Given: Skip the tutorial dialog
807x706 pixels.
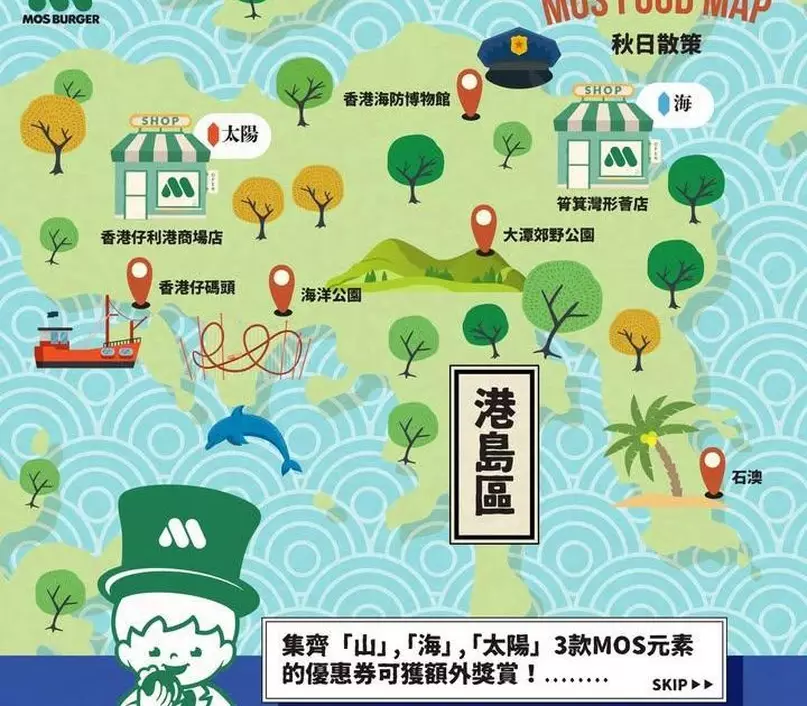Looking at the screenshot, I should 683,685.
